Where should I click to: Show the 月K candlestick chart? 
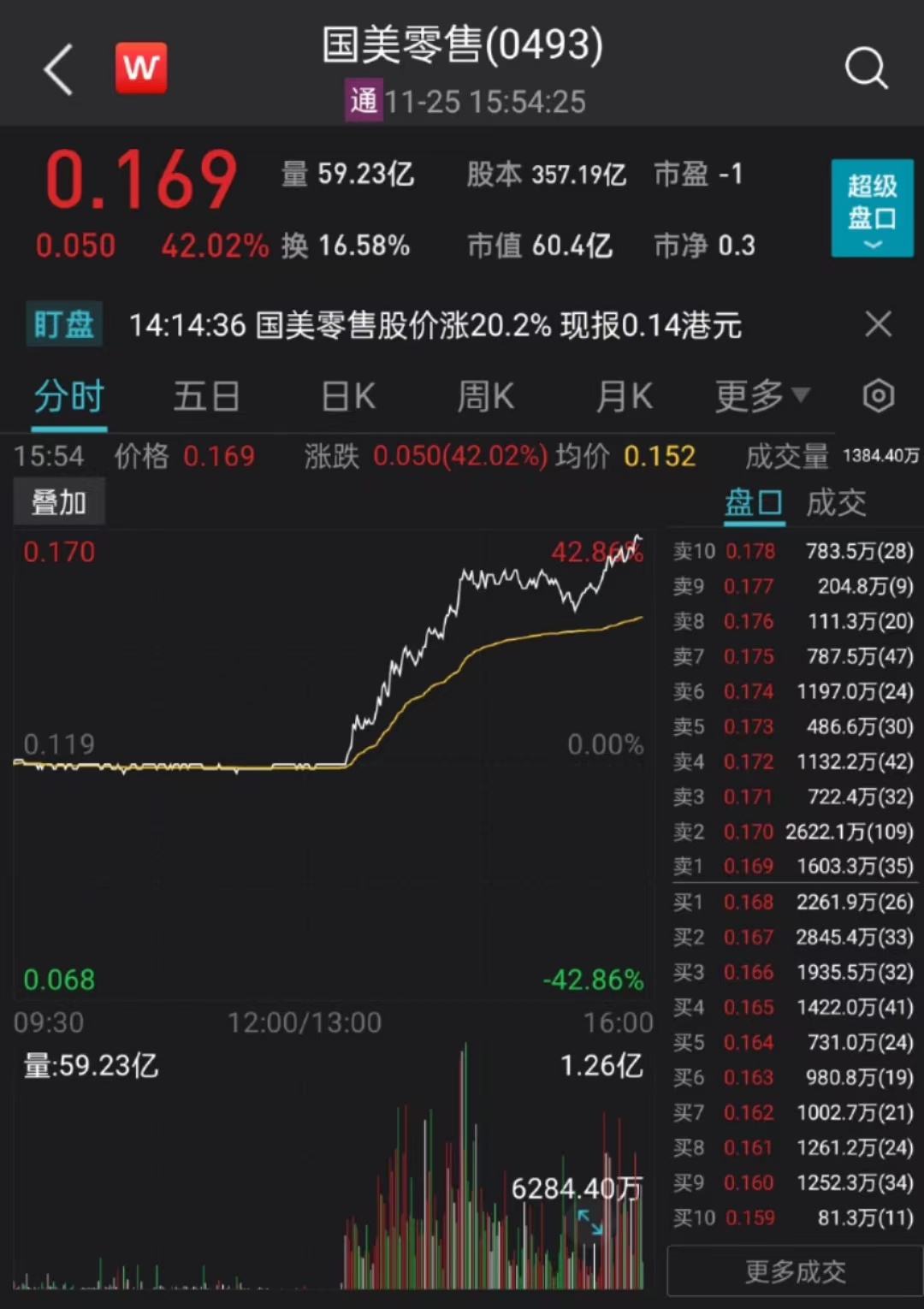click(625, 397)
